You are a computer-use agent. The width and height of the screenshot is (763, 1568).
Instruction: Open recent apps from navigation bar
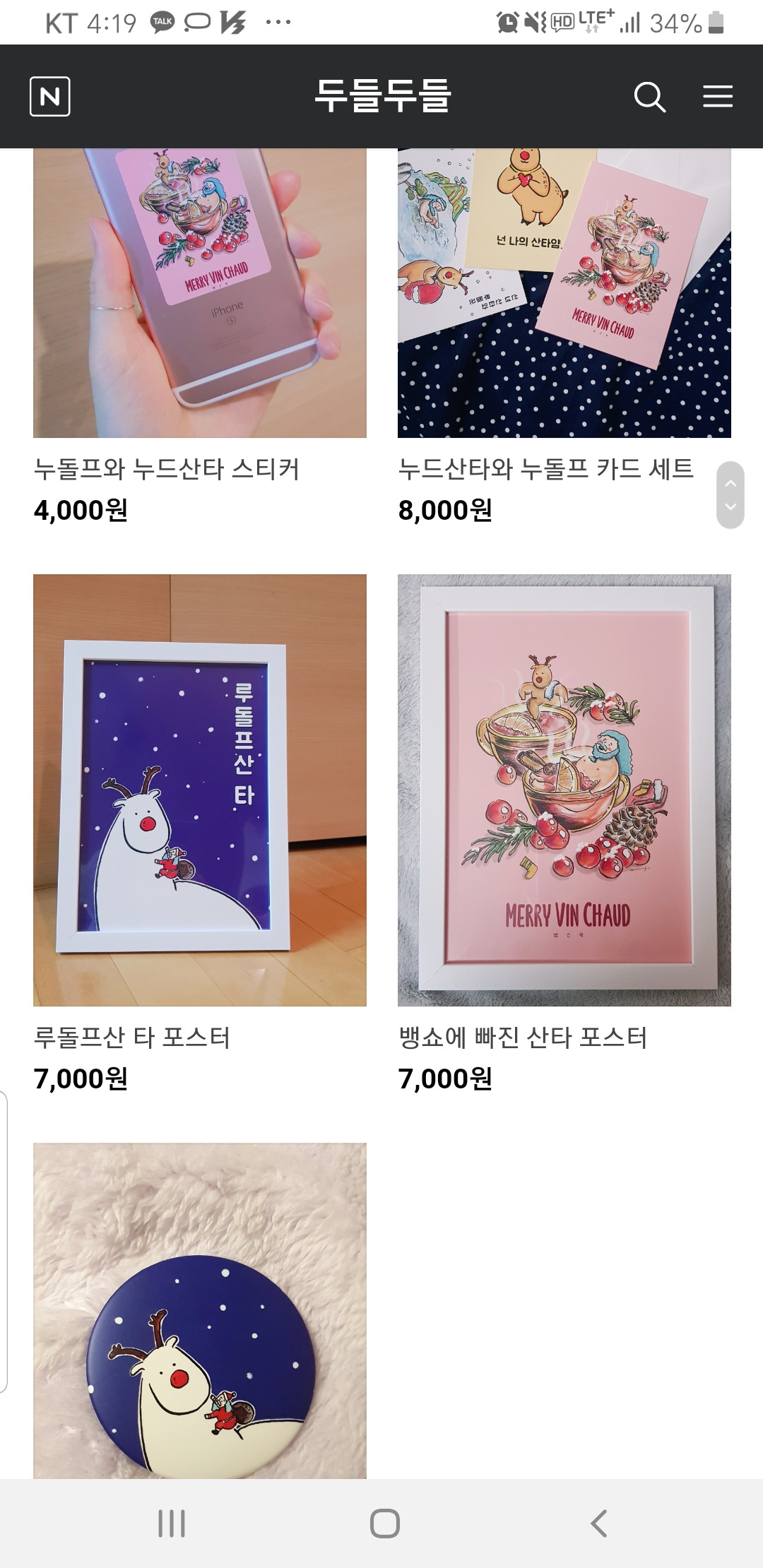tap(172, 1523)
